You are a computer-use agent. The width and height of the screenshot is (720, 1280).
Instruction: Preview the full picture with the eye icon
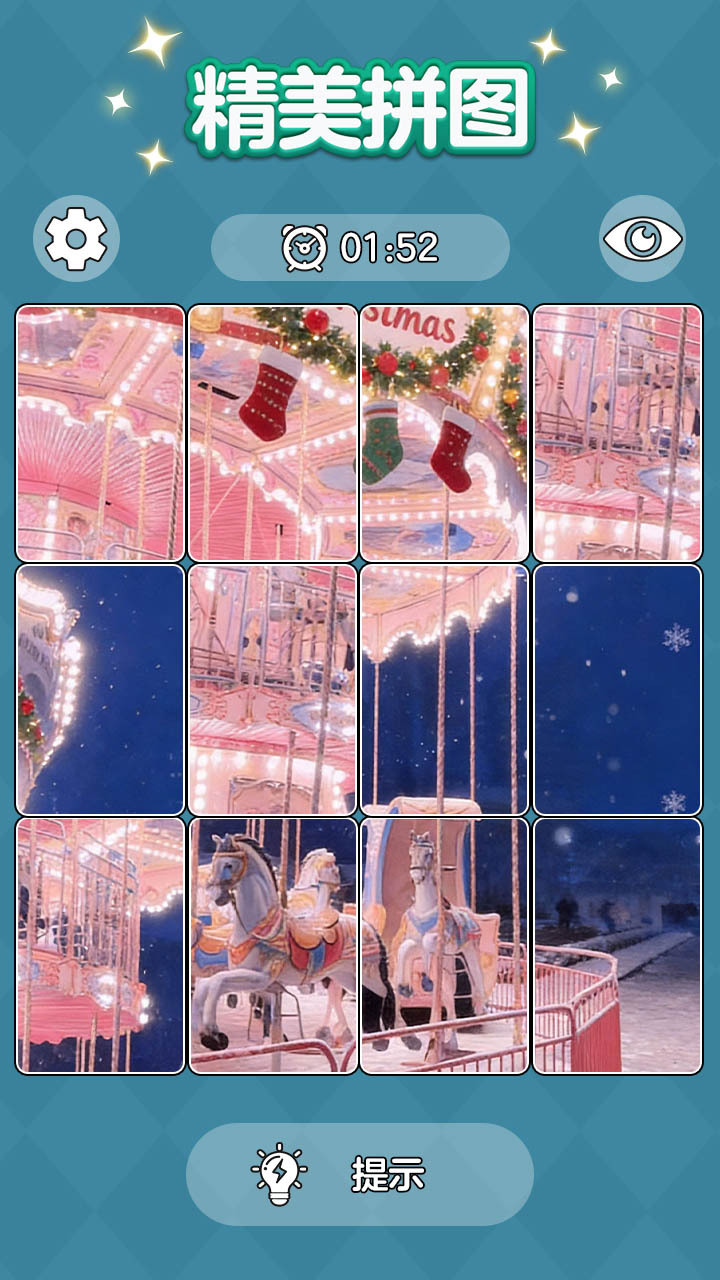pyautogui.click(x=642, y=239)
